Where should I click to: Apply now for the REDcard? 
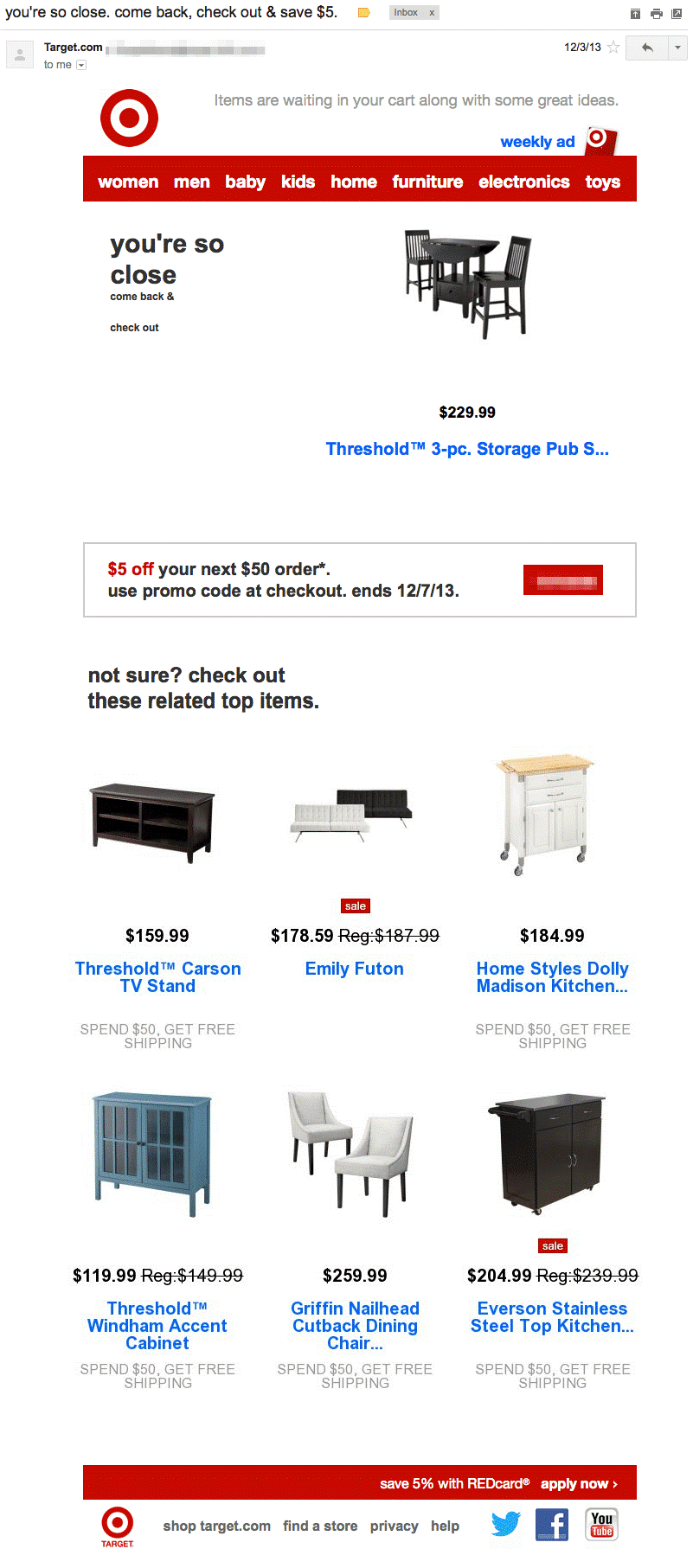tap(579, 1483)
